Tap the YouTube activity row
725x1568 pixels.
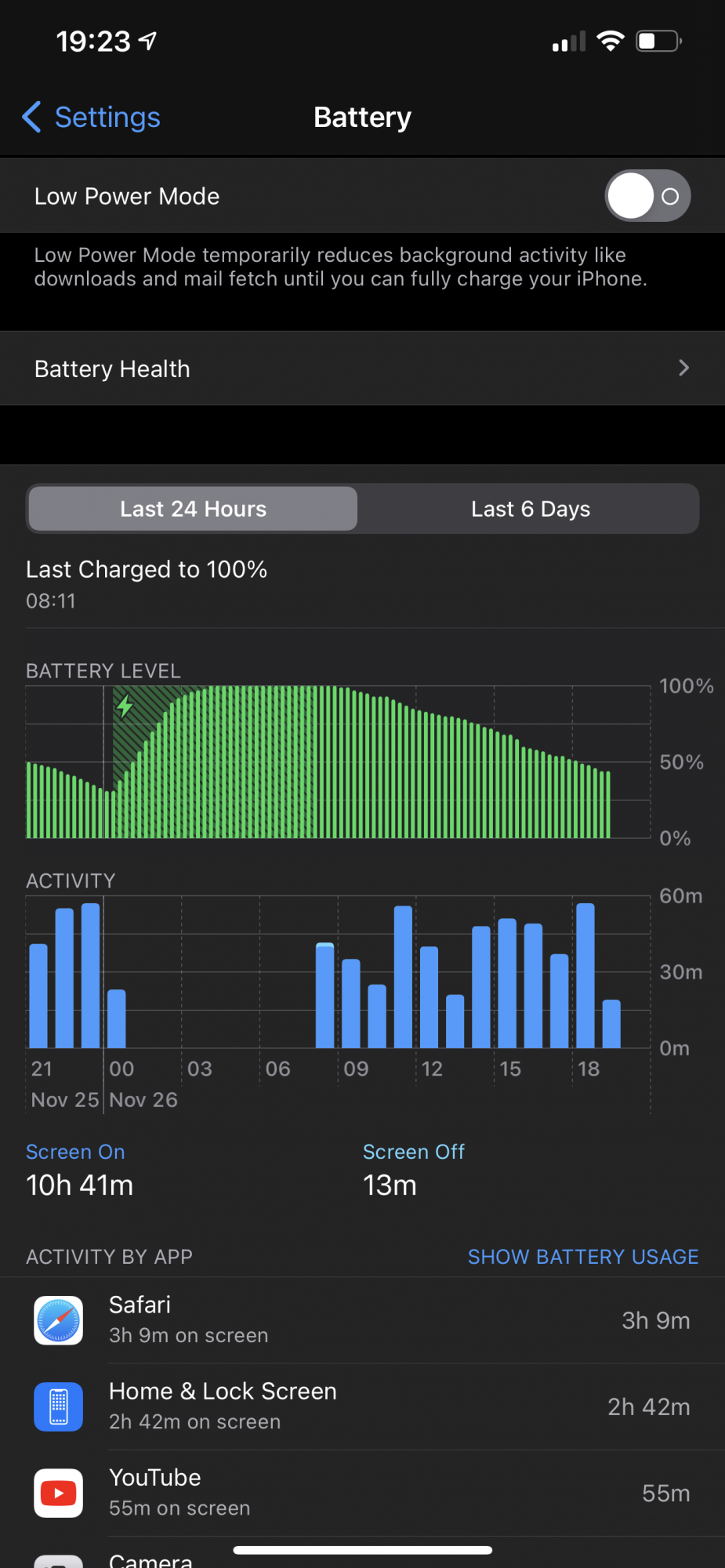362,1493
